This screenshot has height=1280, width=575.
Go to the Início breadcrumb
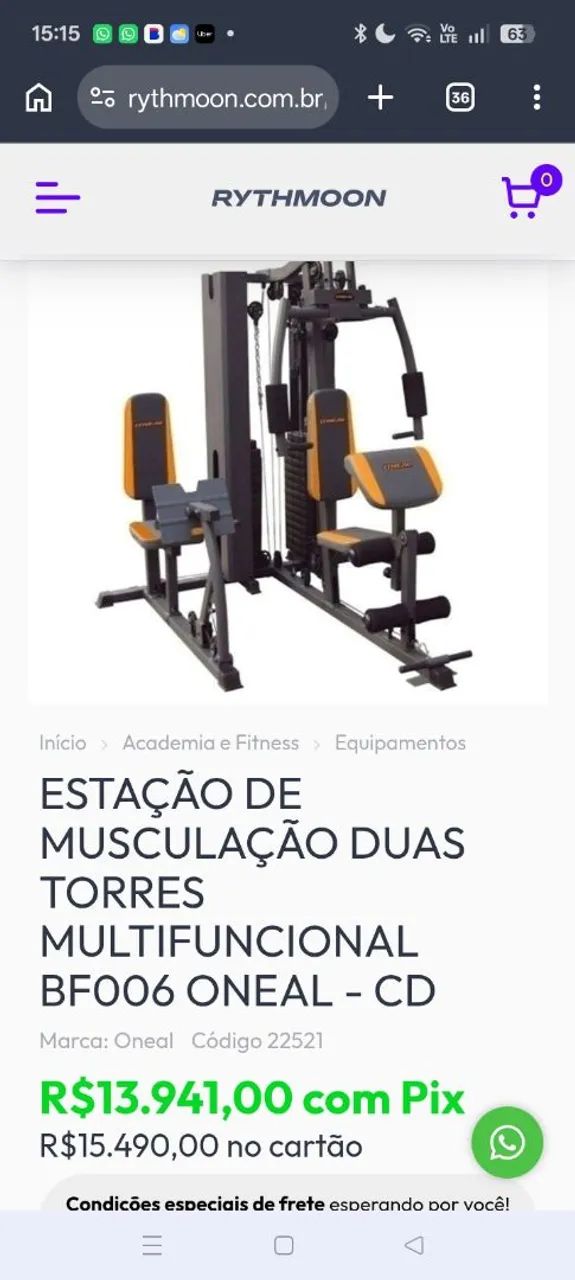(x=62, y=743)
